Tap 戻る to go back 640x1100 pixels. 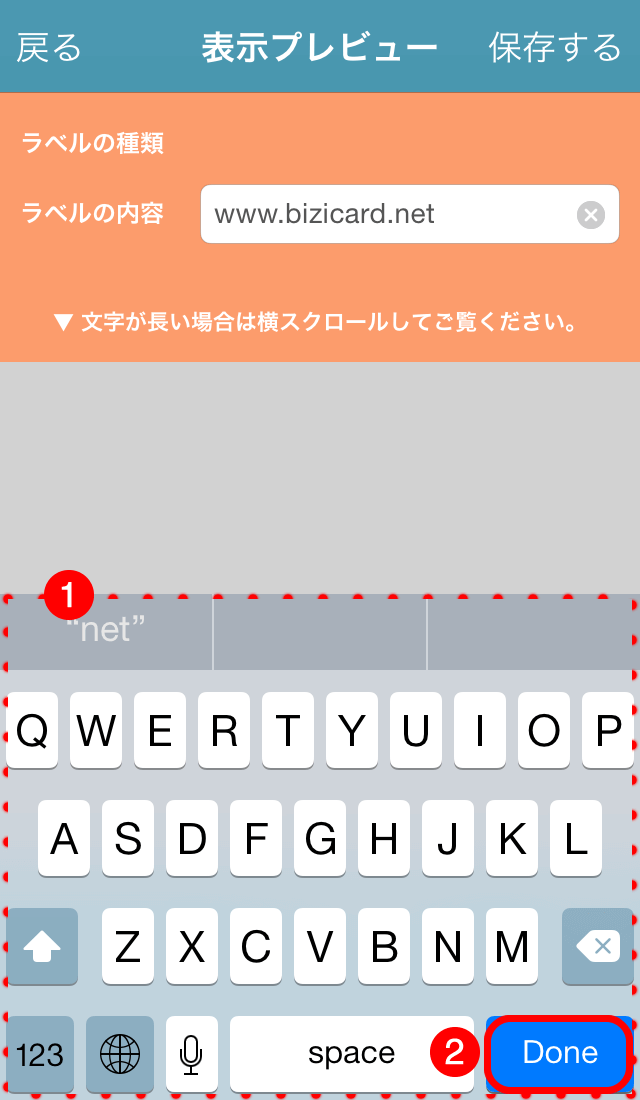pos(49,48)
